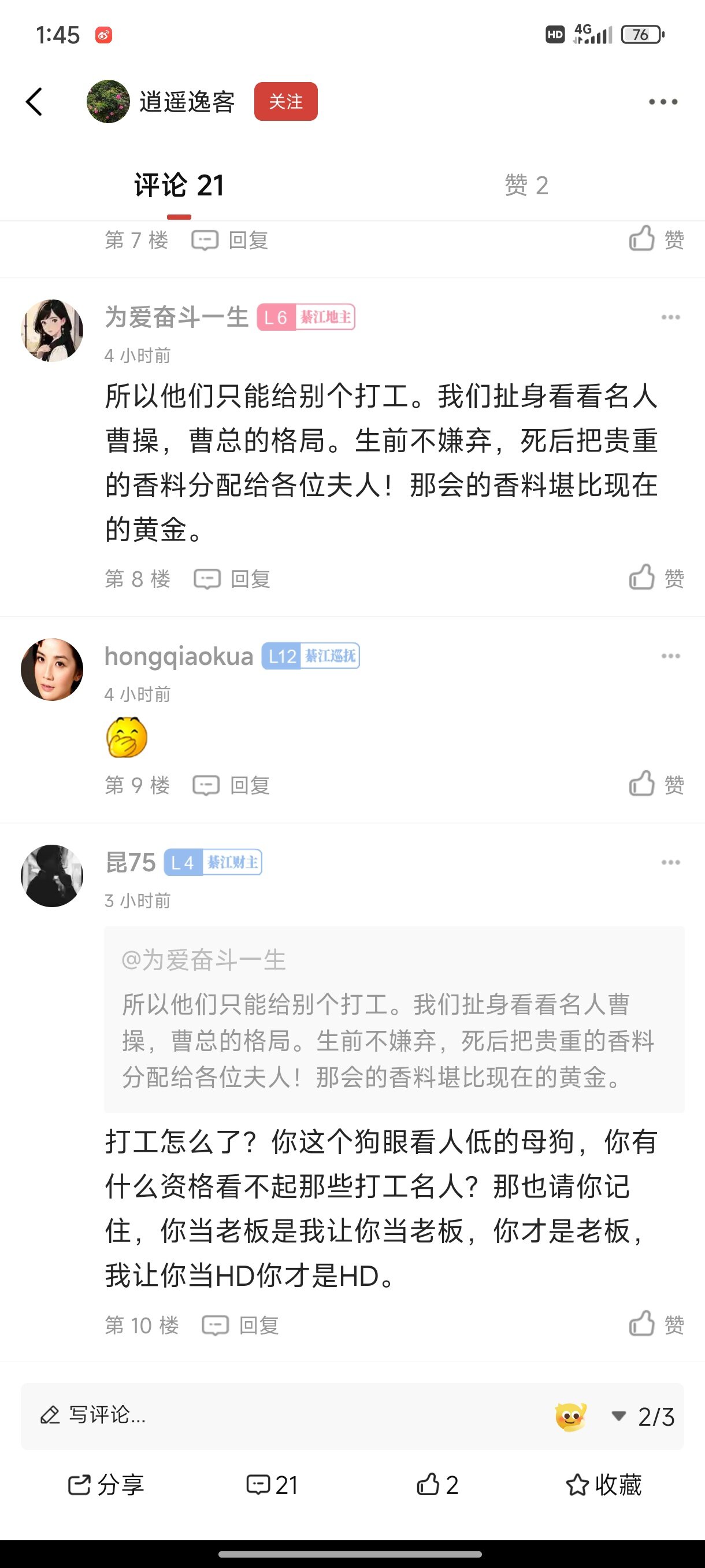The width and height of the screenshot is (705, 1568).
Task: Open the overflow menu in the header
Action: [x=662, y=102]
